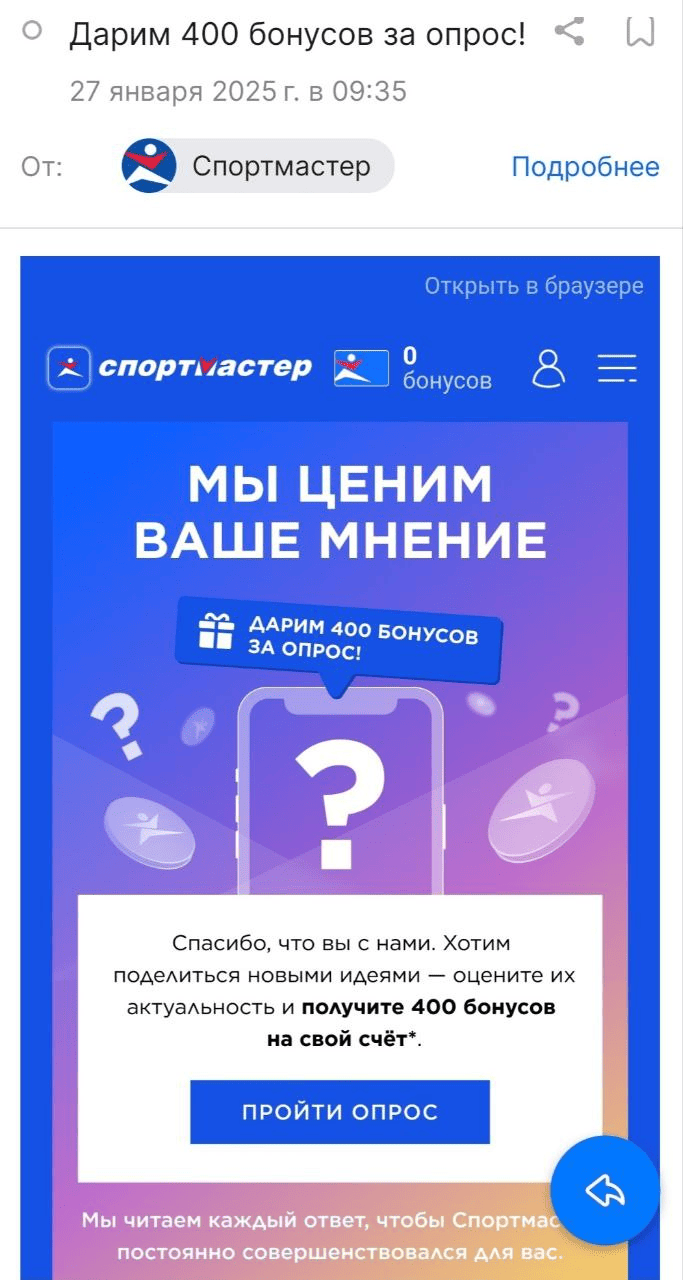
Task: Open email via Открыть в браузере
Action: click(x=533, y=286)
